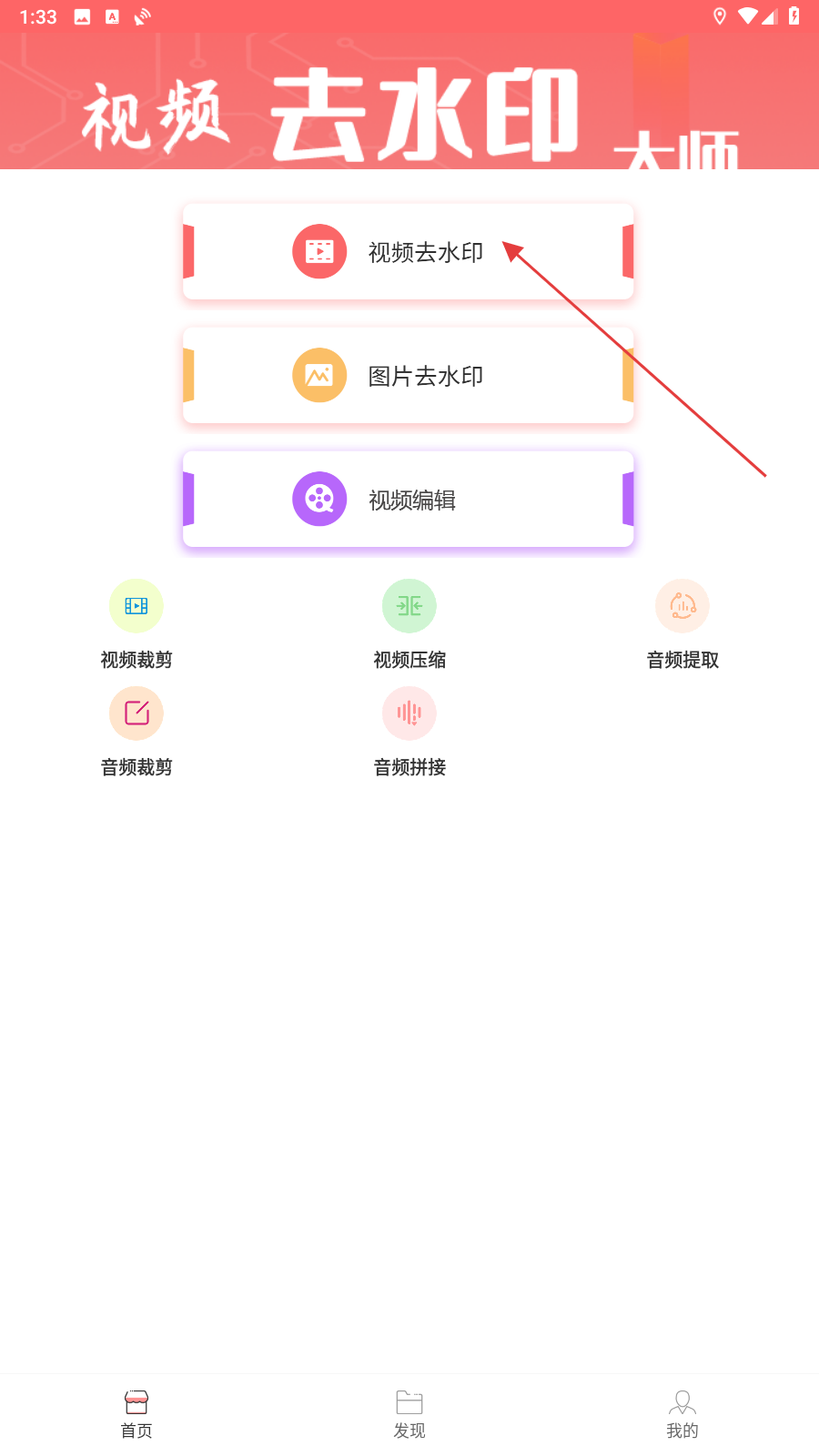819x1456 pixels.
Task: Open the 视频编辑 video editor
Action: 408,499
